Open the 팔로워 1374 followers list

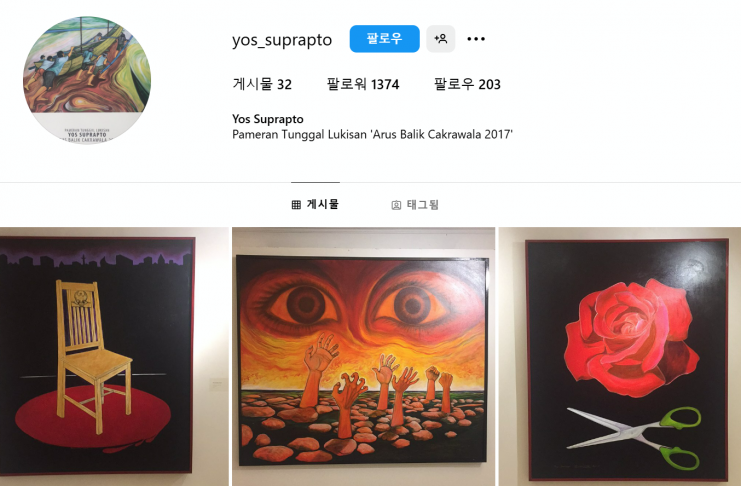[363, 85]
